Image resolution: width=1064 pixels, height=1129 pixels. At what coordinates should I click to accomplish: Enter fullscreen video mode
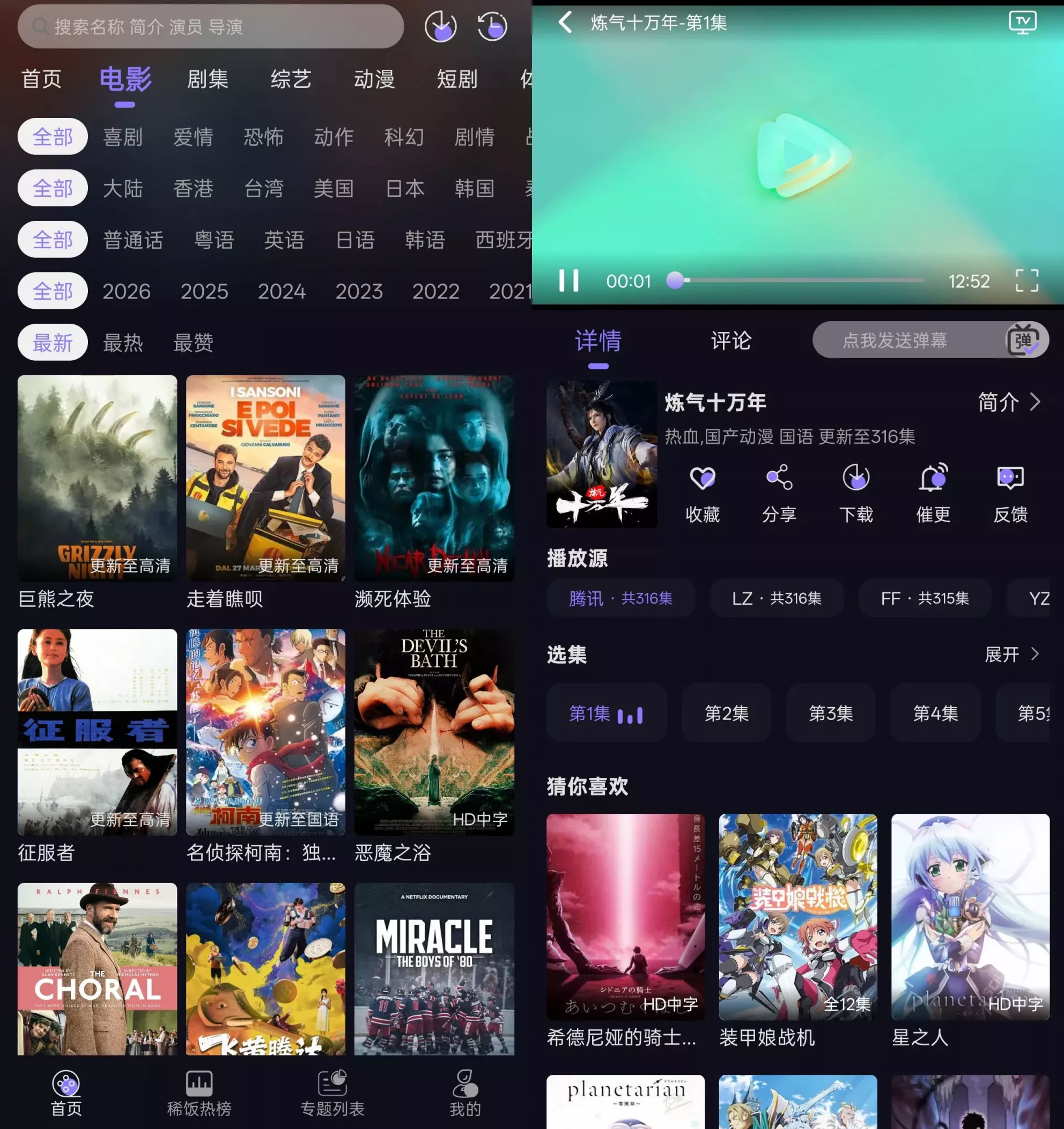[1026, 280]
